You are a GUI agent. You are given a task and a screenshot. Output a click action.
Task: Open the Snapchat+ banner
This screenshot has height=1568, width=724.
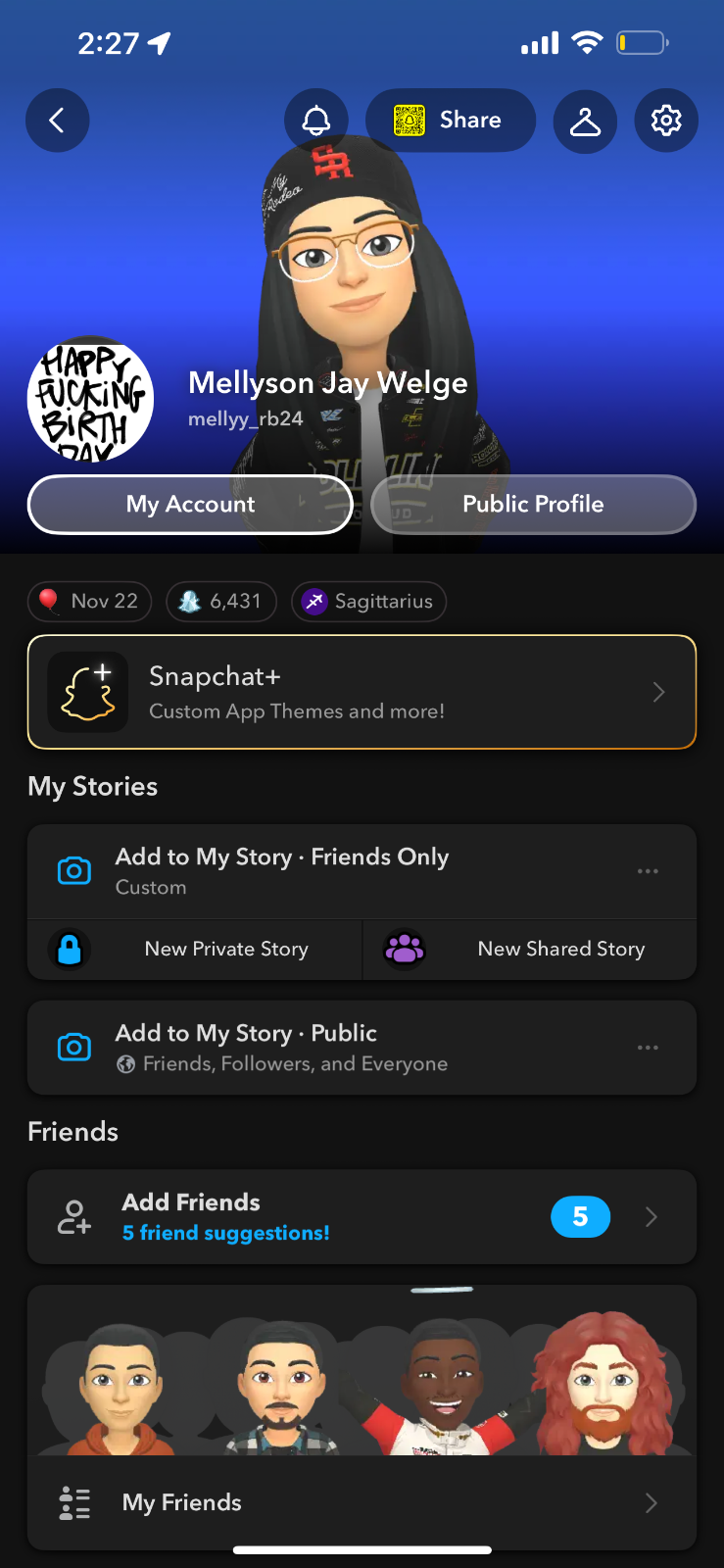coord(362,692)
